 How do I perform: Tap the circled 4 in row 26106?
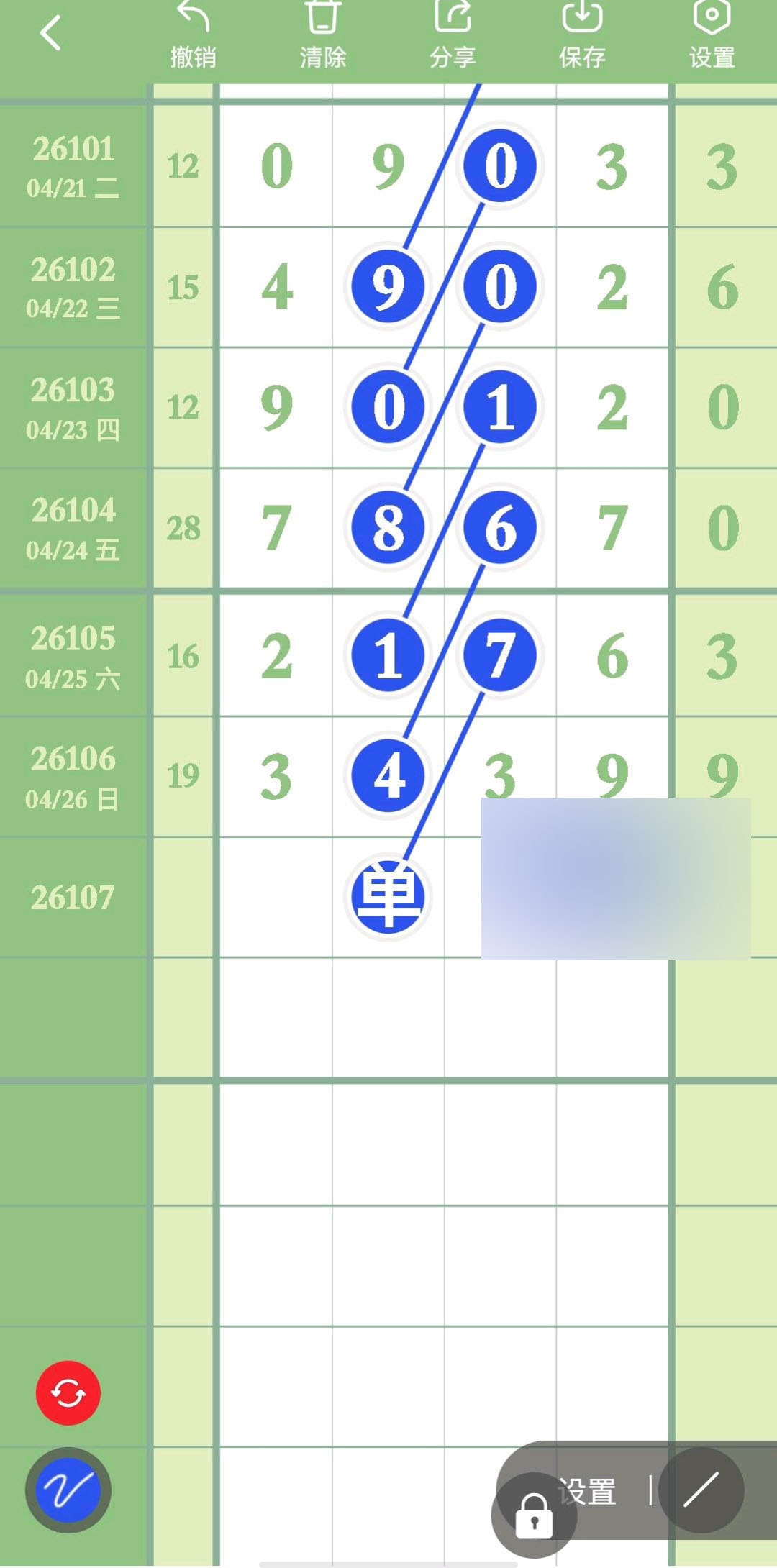388,776
